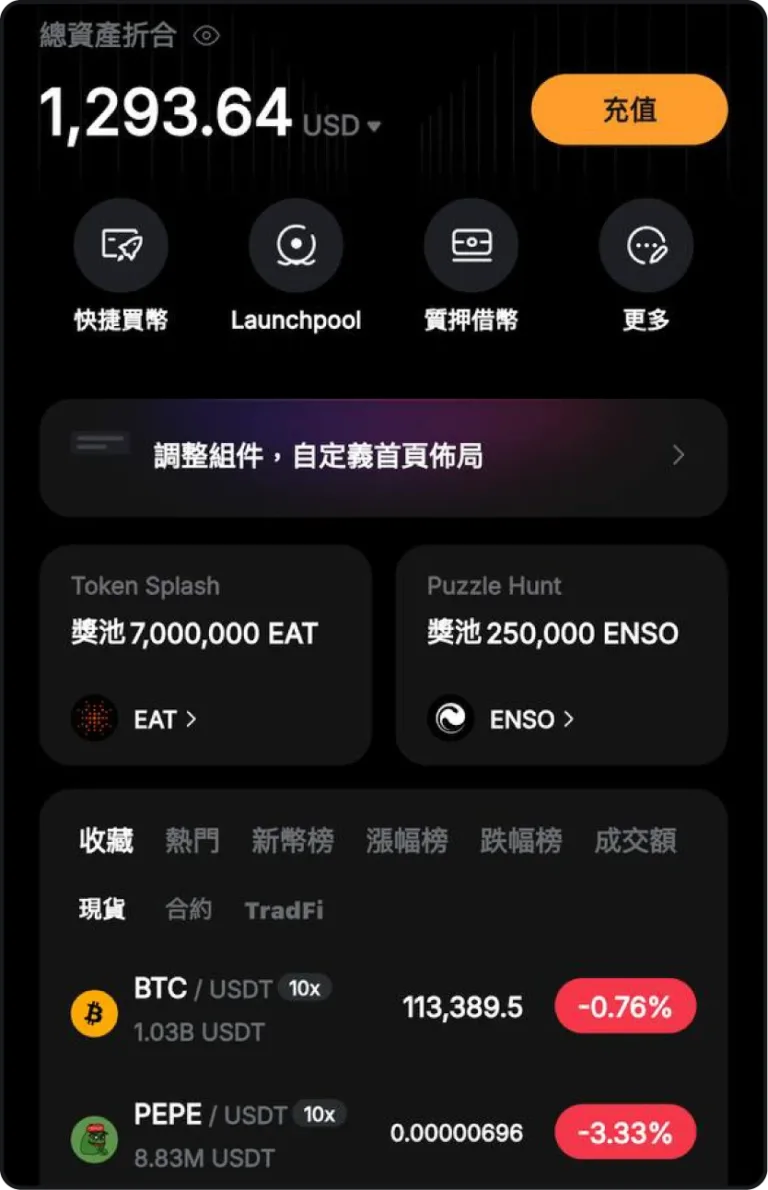The height and width of the screenshot is (1190, 768).
Task: Toggle asset balance visibility with eye icon
Action: (x=206, y=35)
